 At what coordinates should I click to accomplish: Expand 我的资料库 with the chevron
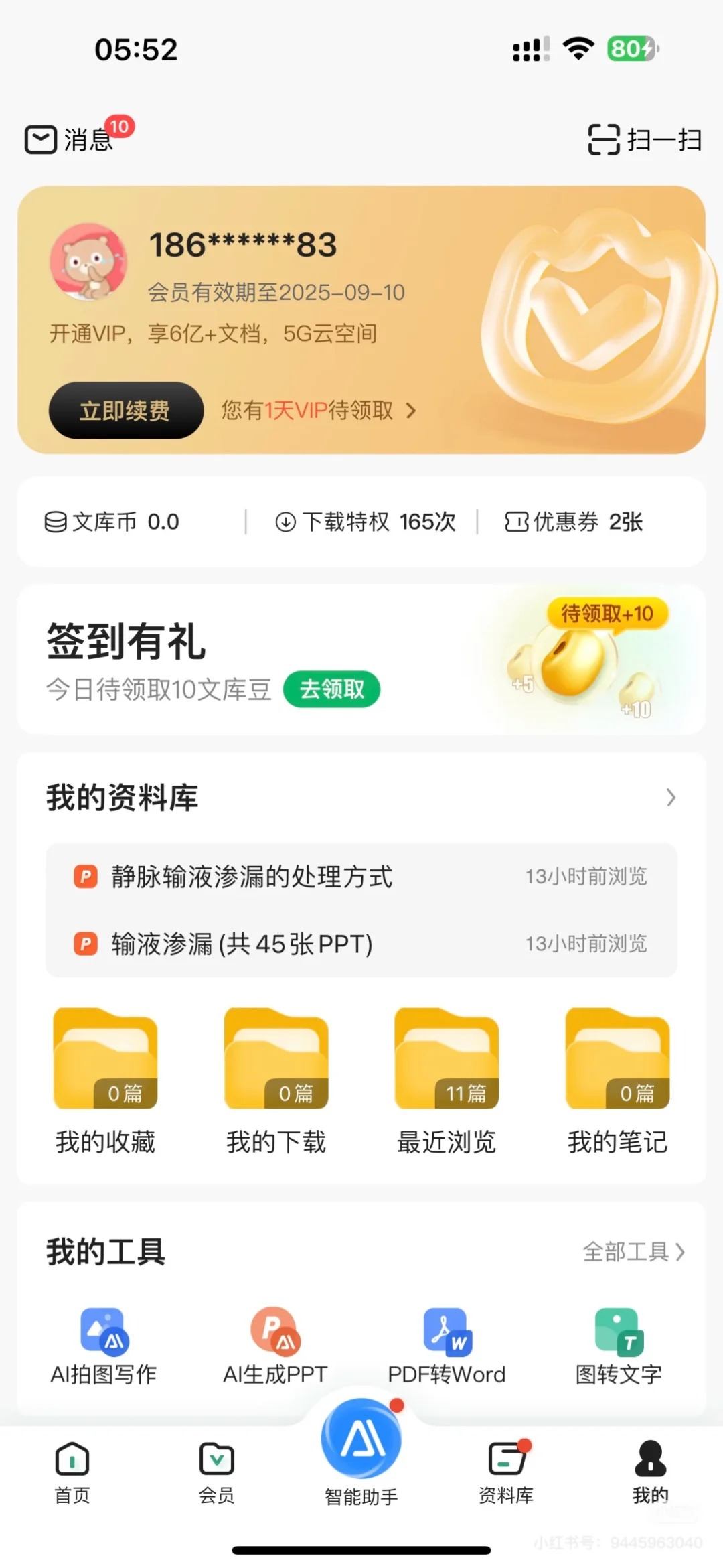click(671, 797)
